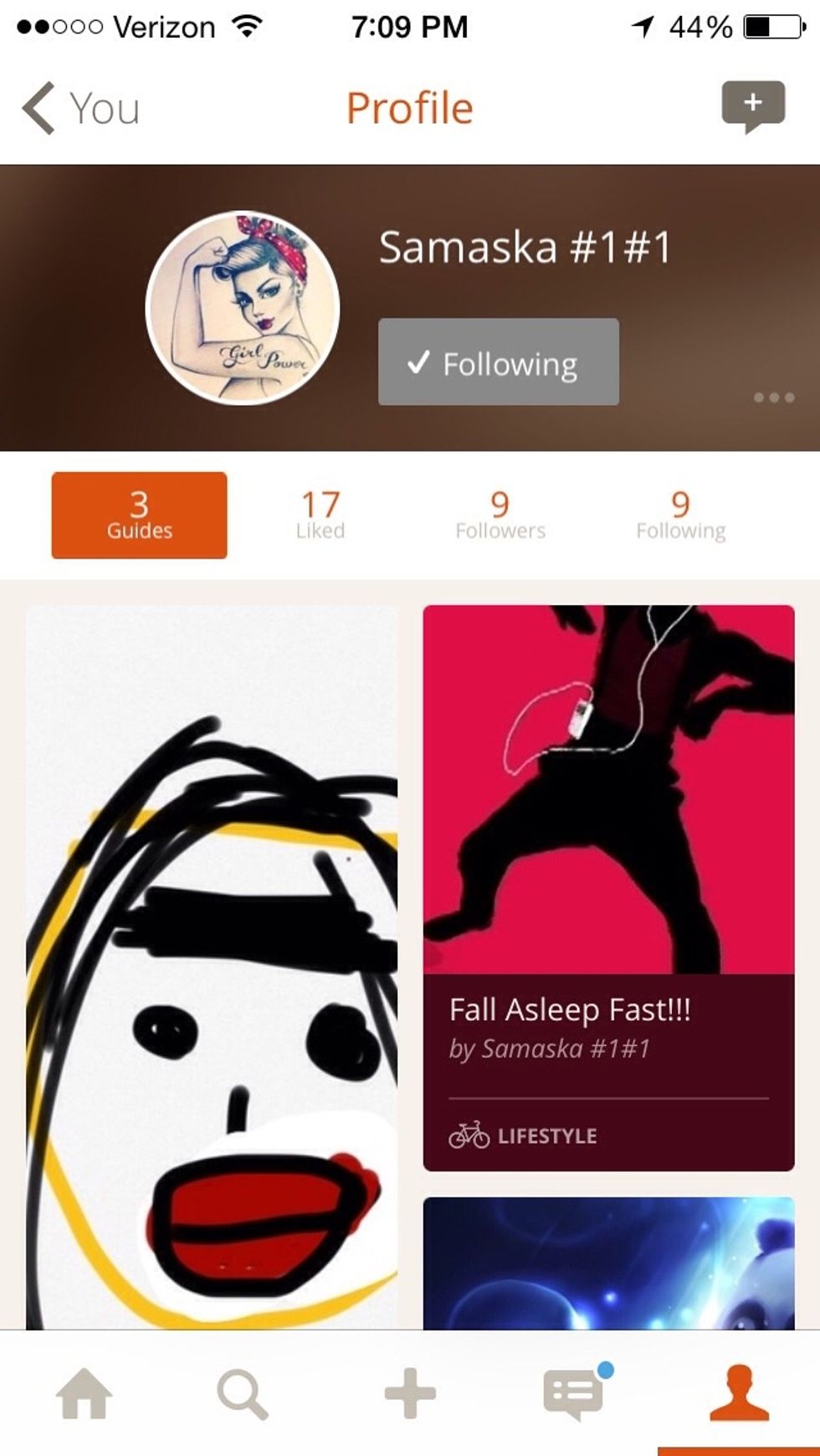This screenshot has width=820, height=1456.
Task: Open the face drawing guide card
Action: (212, 962)
